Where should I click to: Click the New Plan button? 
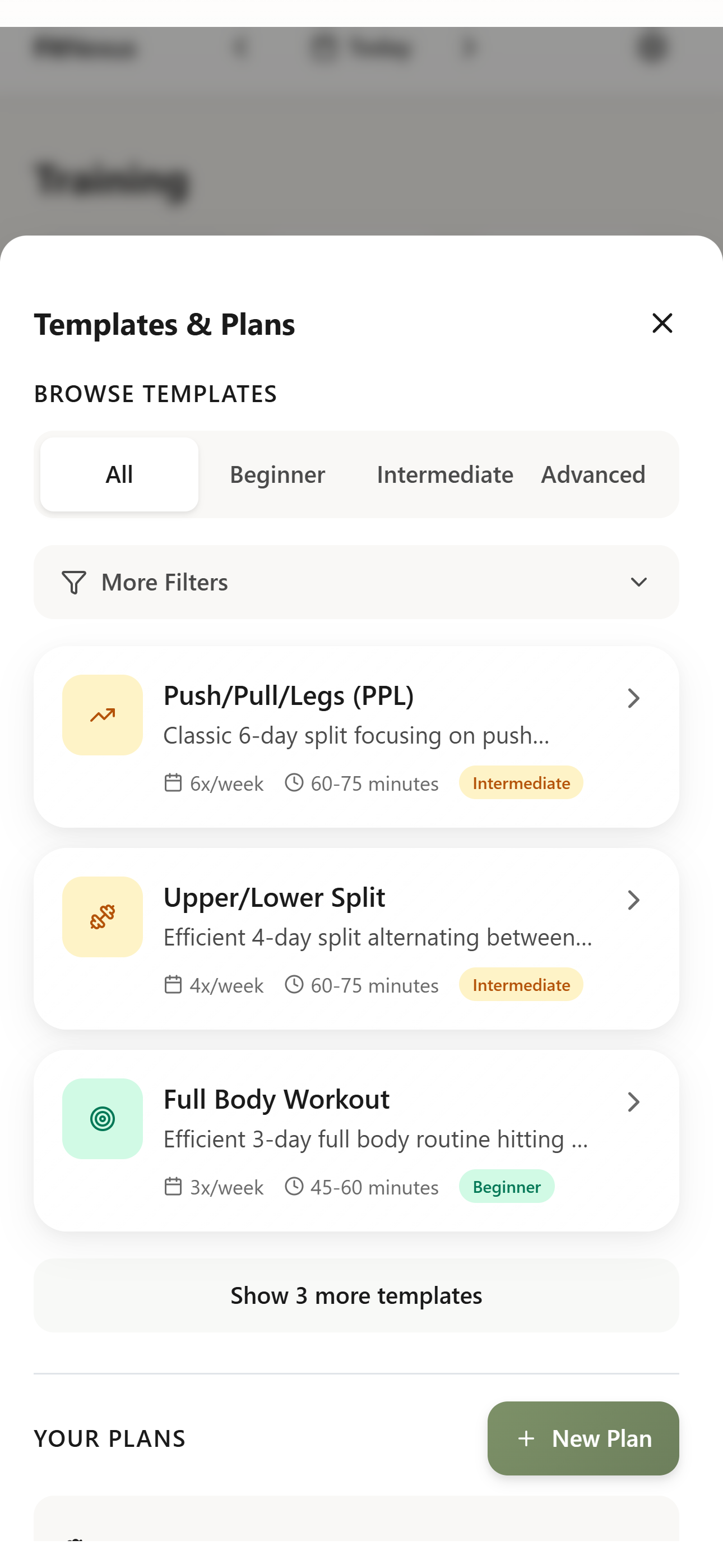[x=582, y=1438]
